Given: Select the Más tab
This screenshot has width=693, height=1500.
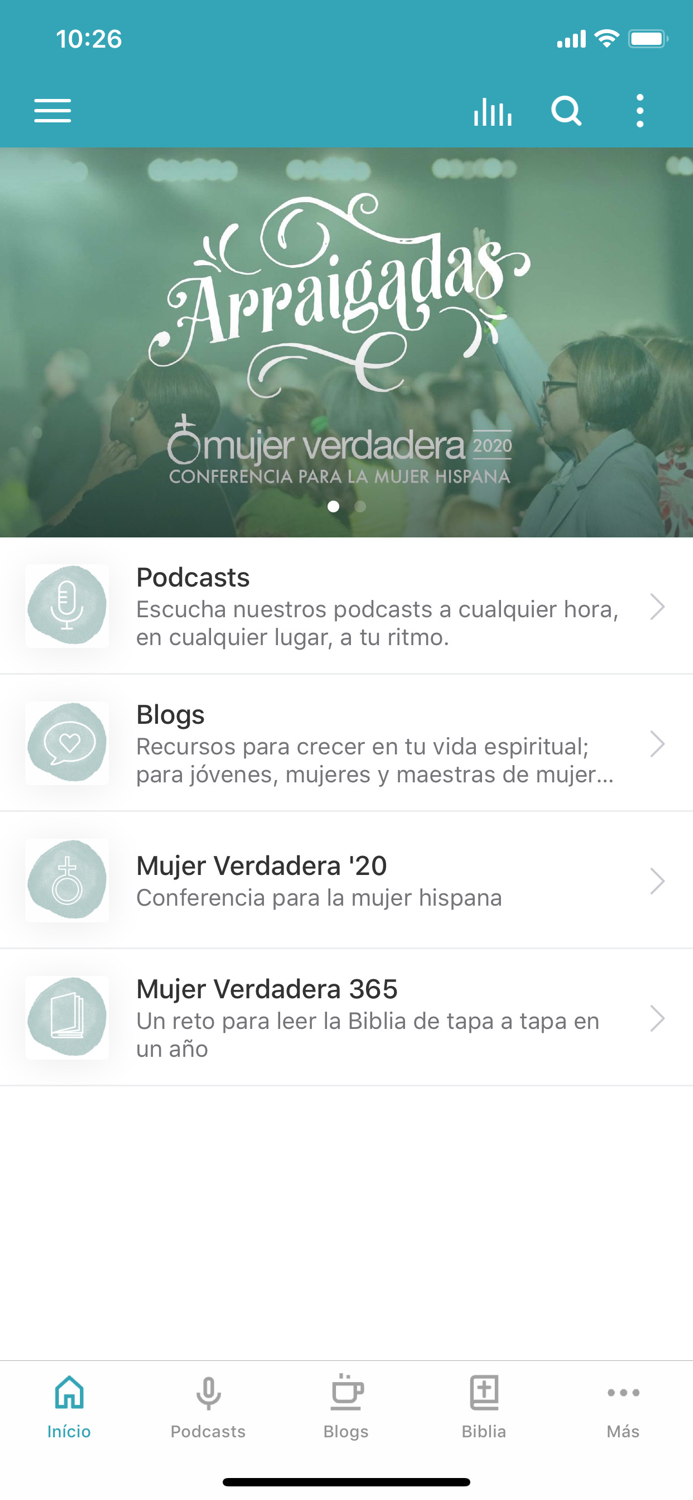Looking at the screenshot, I should point(622,1407).
